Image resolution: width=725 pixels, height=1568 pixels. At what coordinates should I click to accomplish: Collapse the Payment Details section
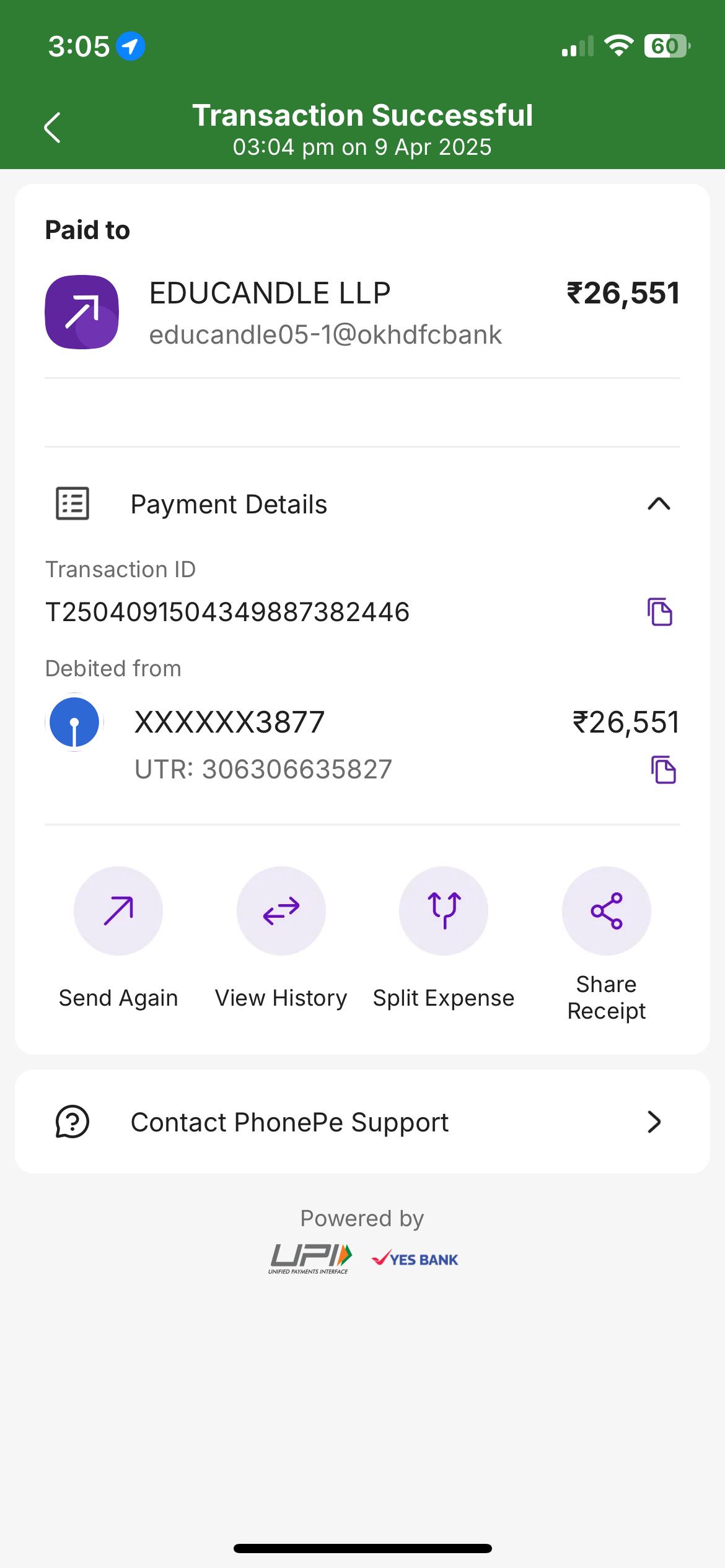658,504
